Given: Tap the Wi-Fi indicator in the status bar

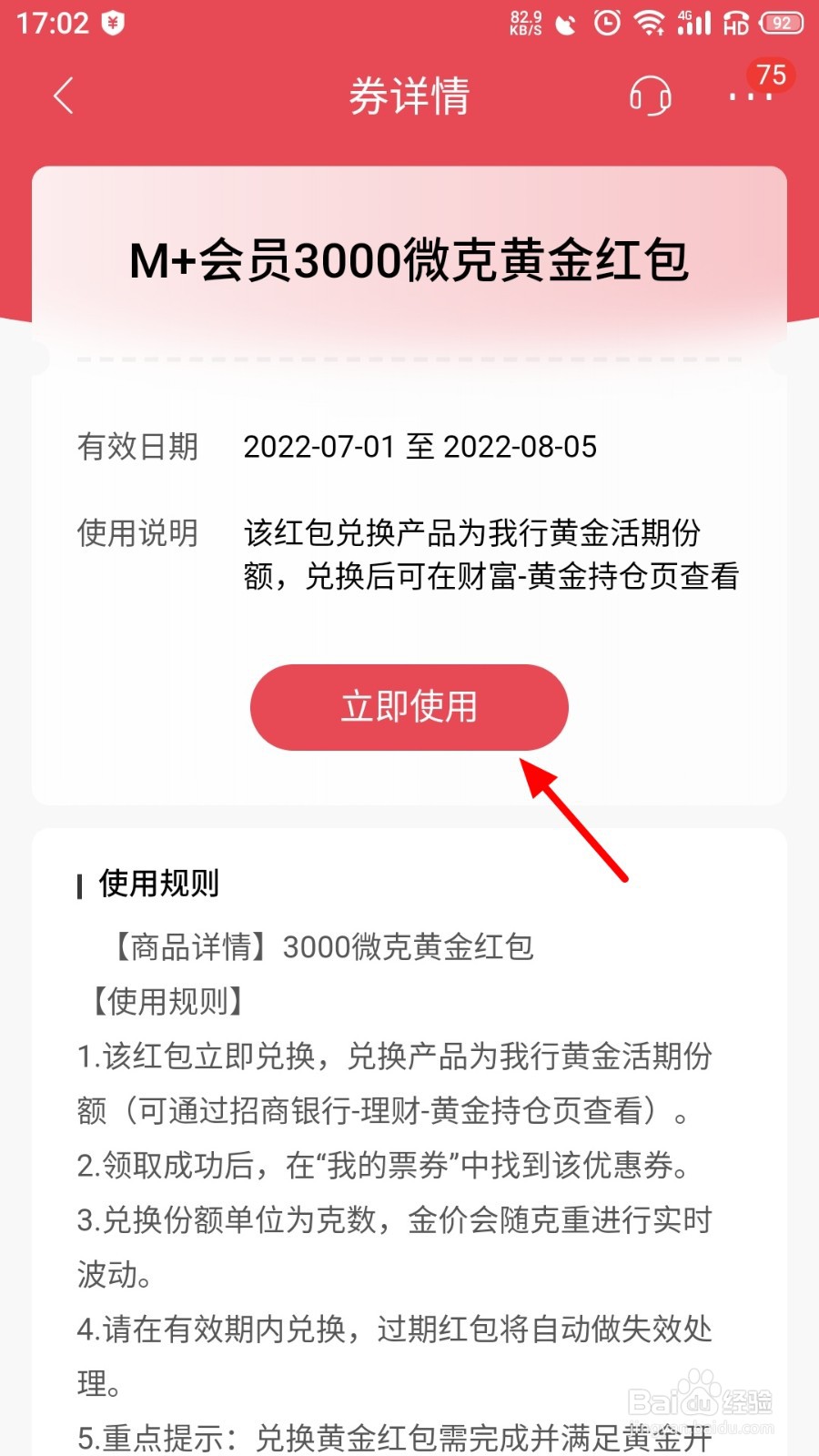Looking at the screenshot, I should coord(650,23).
